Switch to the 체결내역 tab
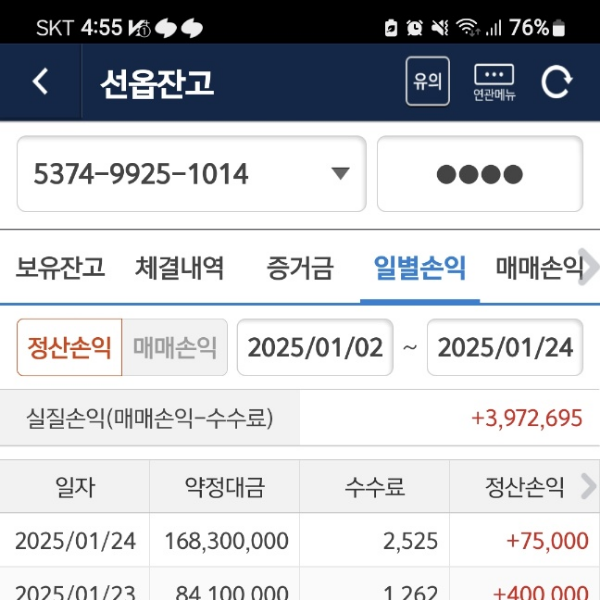600x600 pixels. [x=180, y=268]
